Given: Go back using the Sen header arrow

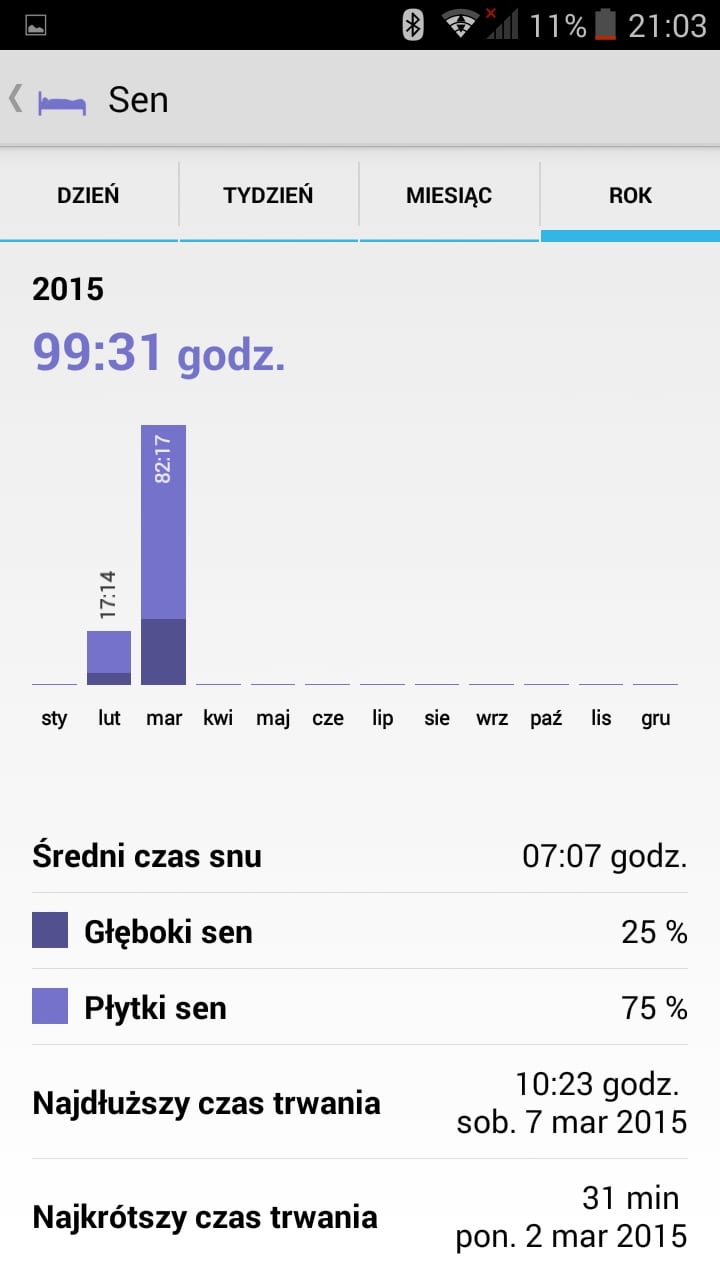Looking at the screenshot, I should pyautogui.click(x=16, y=99).
